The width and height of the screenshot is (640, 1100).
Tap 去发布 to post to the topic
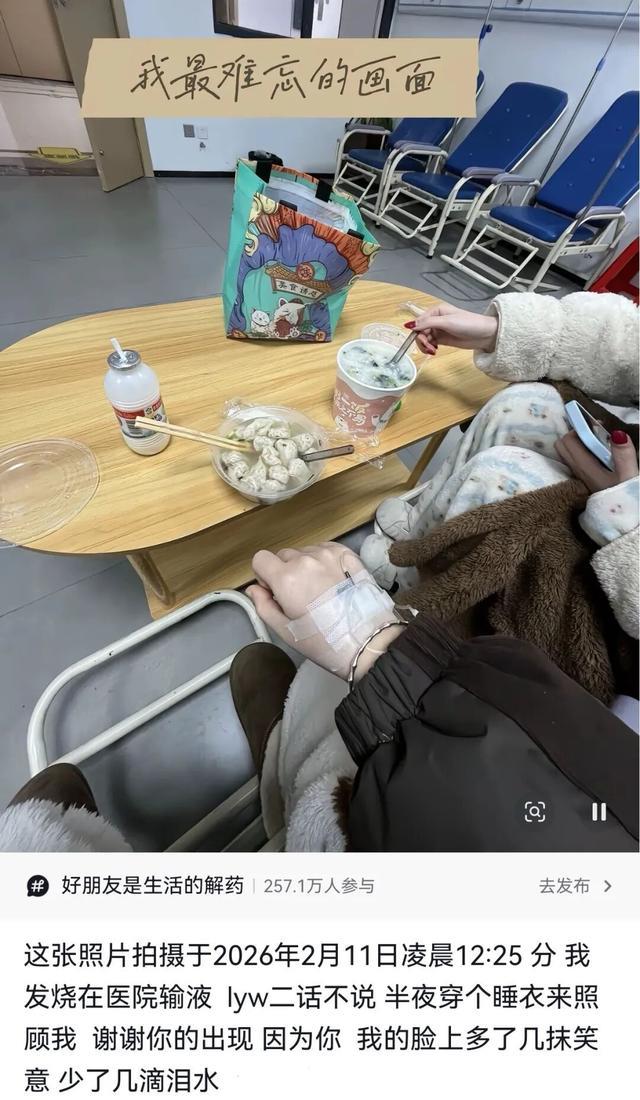click(x=575, y=886)
